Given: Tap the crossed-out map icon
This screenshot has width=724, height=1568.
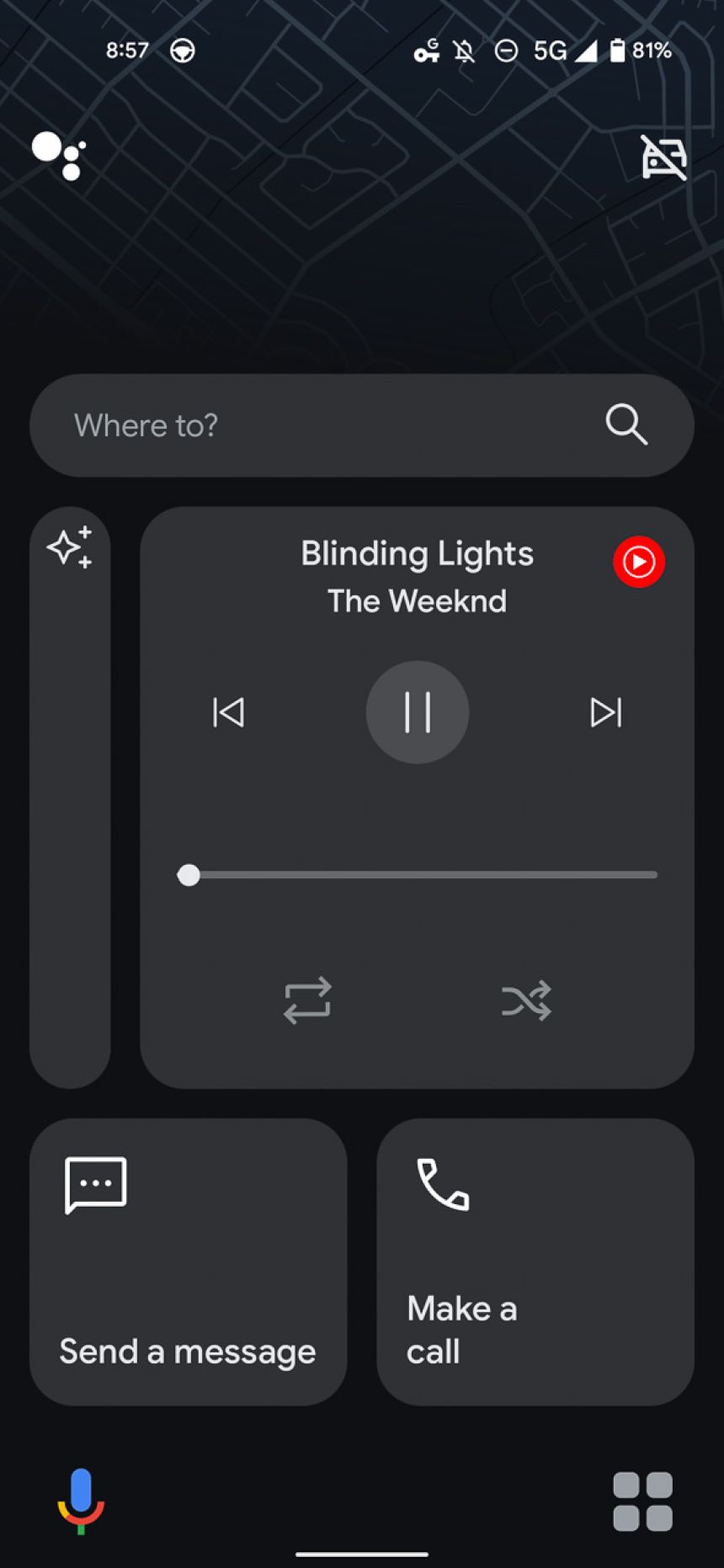Looking at the screenshot, I should click(x=663, y=157).
